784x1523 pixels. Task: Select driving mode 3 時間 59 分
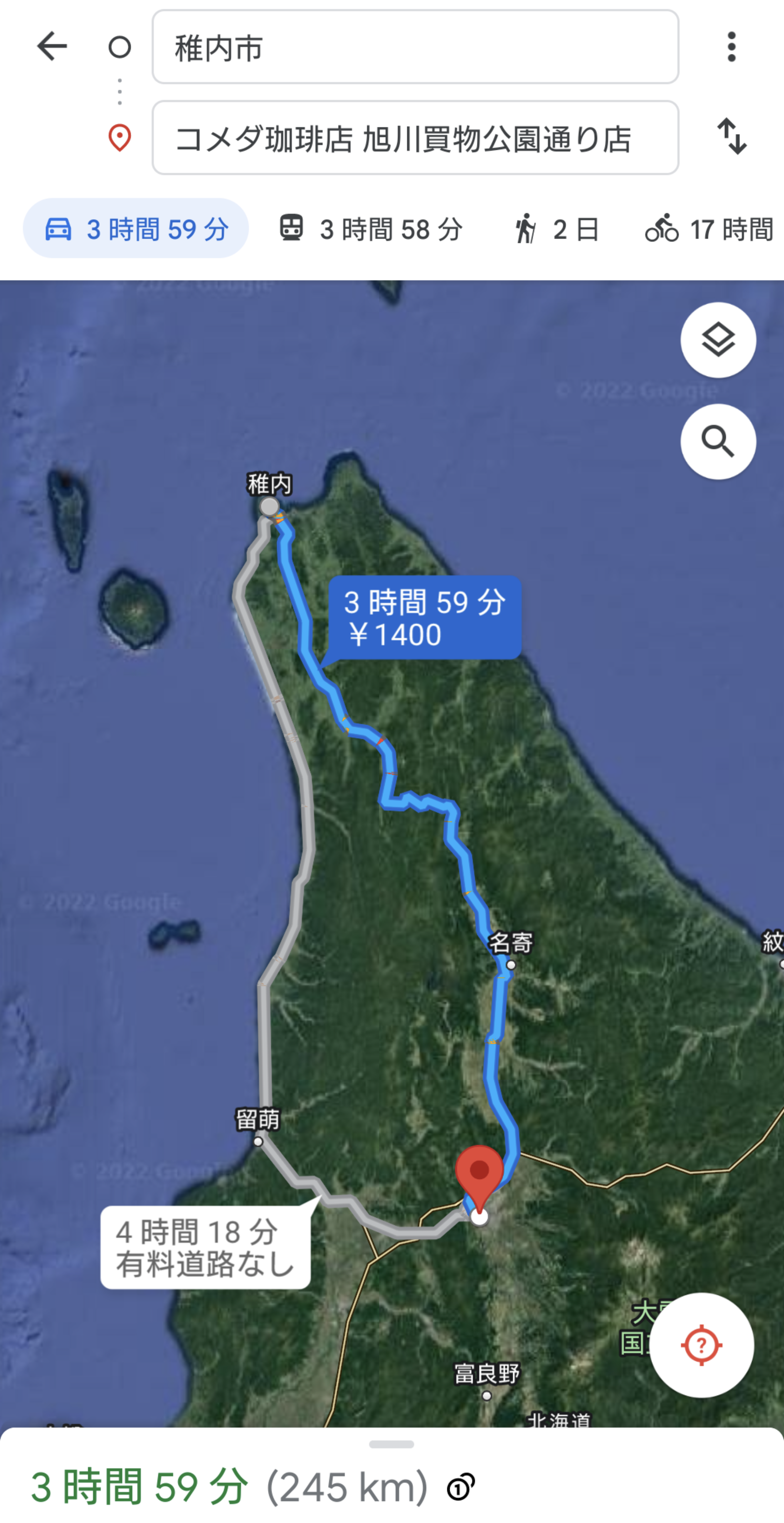click(136, 229)
